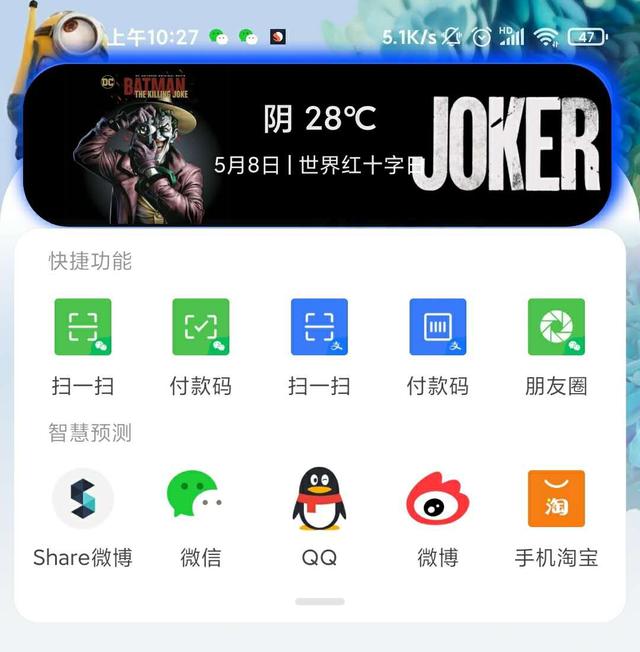Viewport: 640px width, 652px height.
Task: Launch the 手机淘宝 app
Action: pyautogui.click(x=556, y=499)
